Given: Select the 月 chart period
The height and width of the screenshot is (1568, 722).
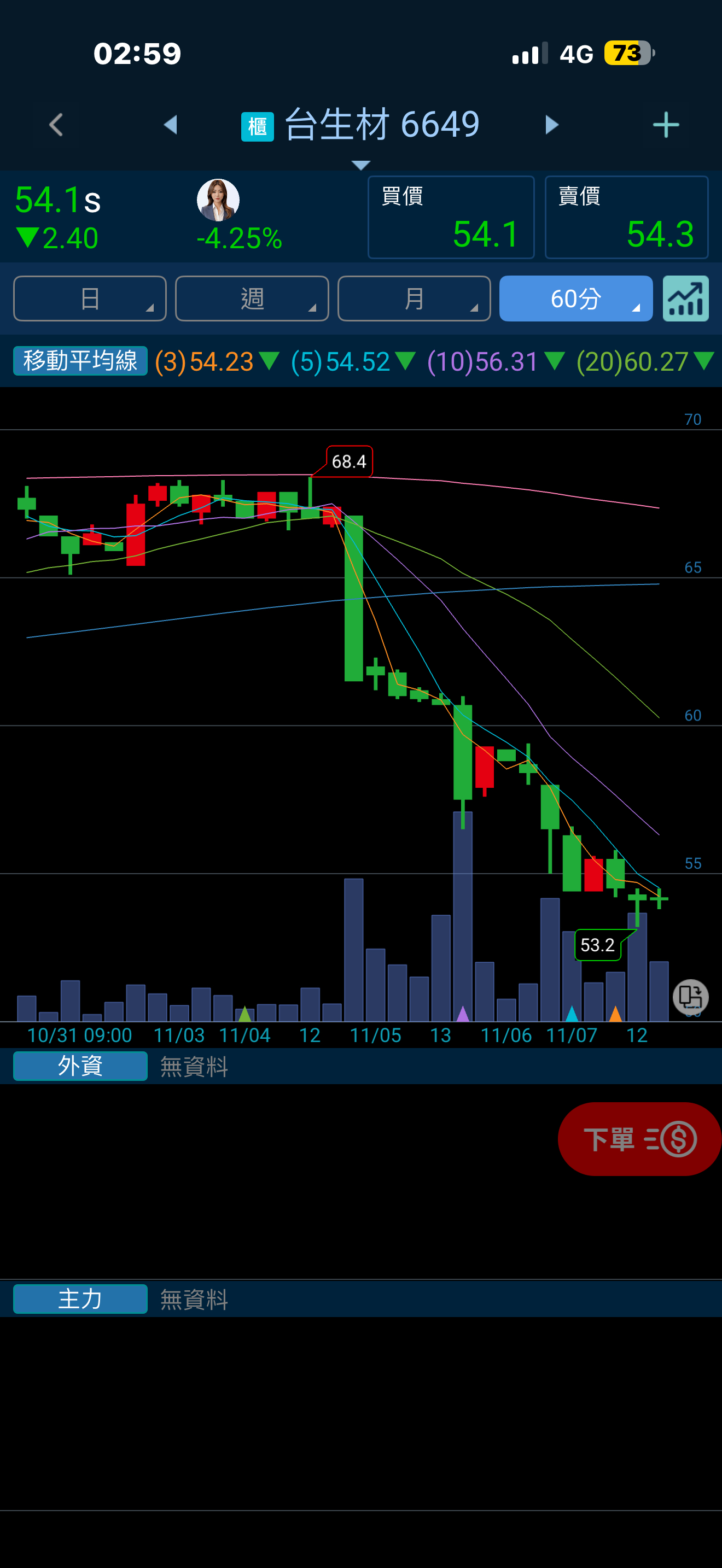Looking at the screenshot, I should (x=414, y=299).
